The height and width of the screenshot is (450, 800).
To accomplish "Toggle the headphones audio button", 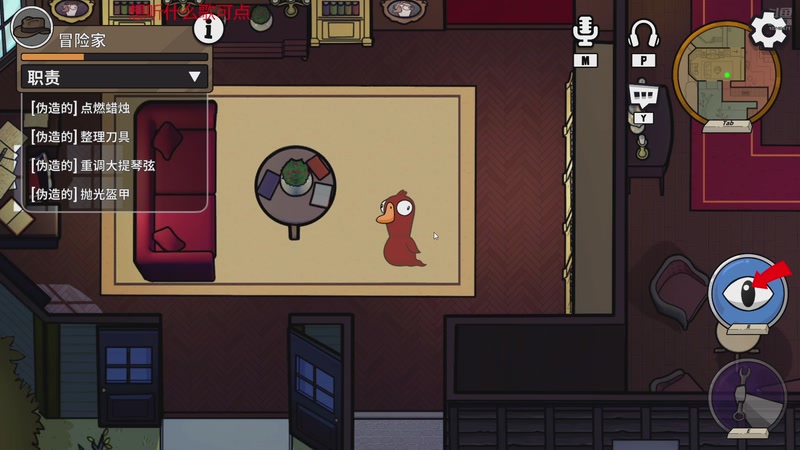I will click(643, 34).
